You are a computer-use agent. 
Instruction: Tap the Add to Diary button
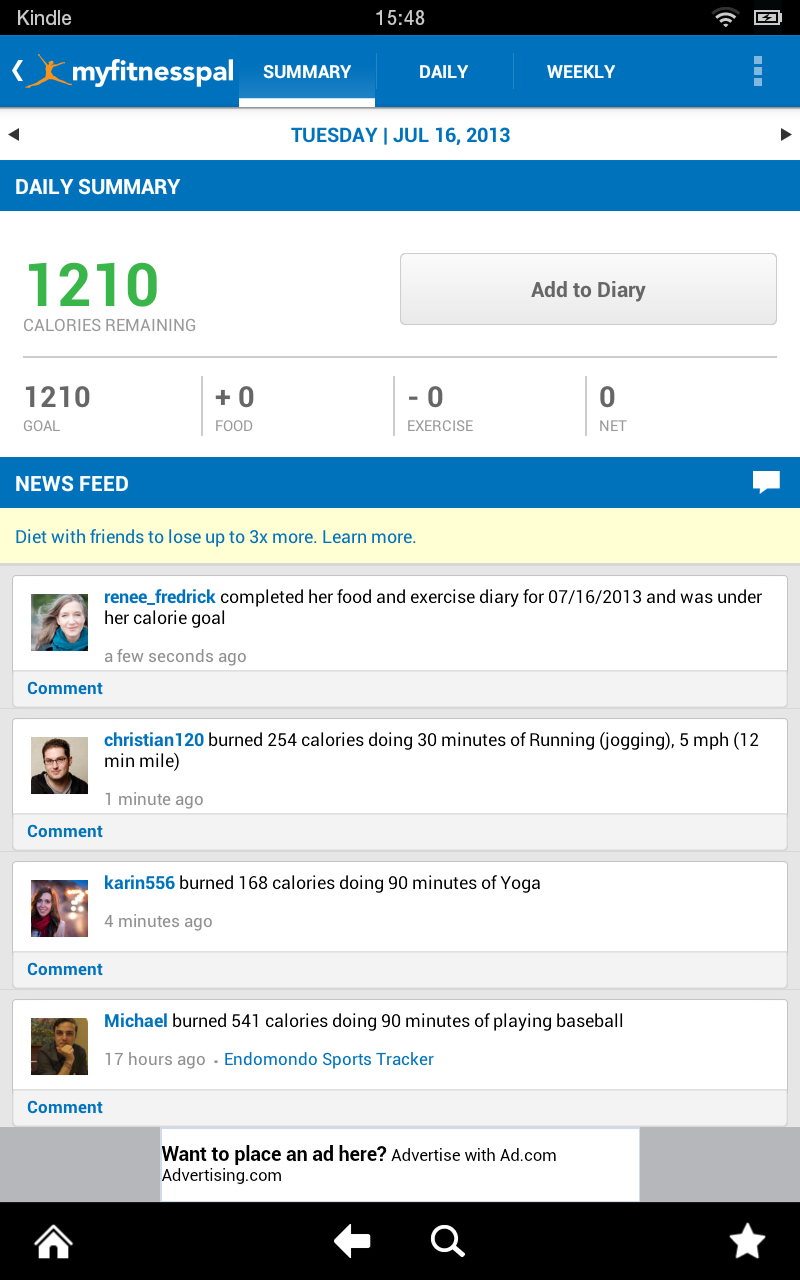tap(588, 289)
